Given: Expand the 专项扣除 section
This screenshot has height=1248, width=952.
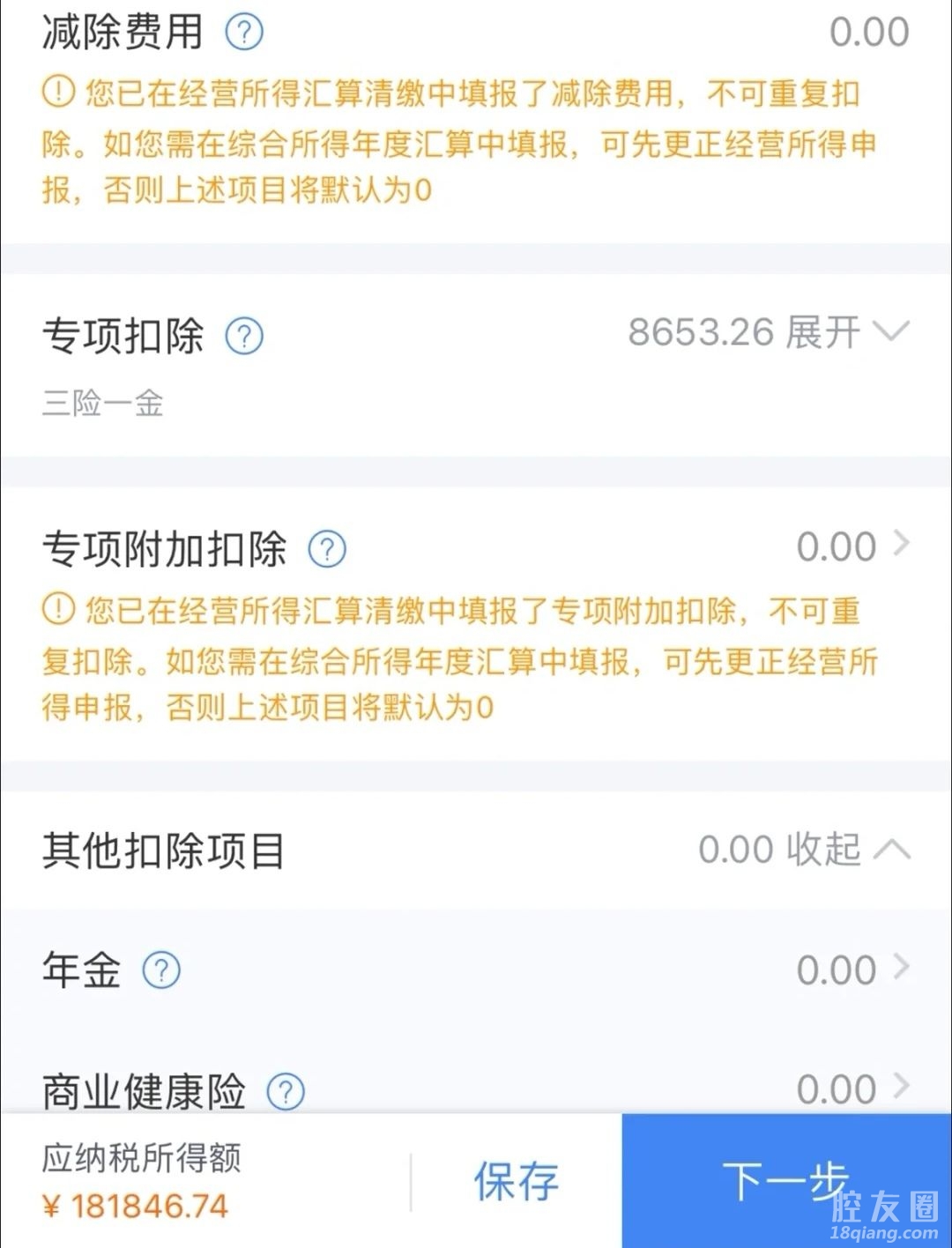Looking at the screenshot, I should tap(846, 332).
